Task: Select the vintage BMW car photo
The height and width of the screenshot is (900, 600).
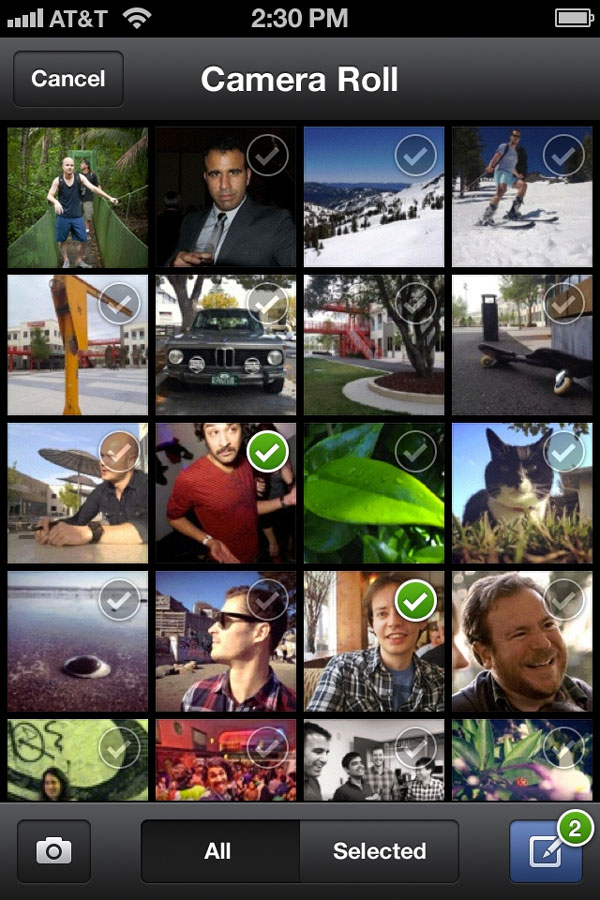Action: coord(226,345)
